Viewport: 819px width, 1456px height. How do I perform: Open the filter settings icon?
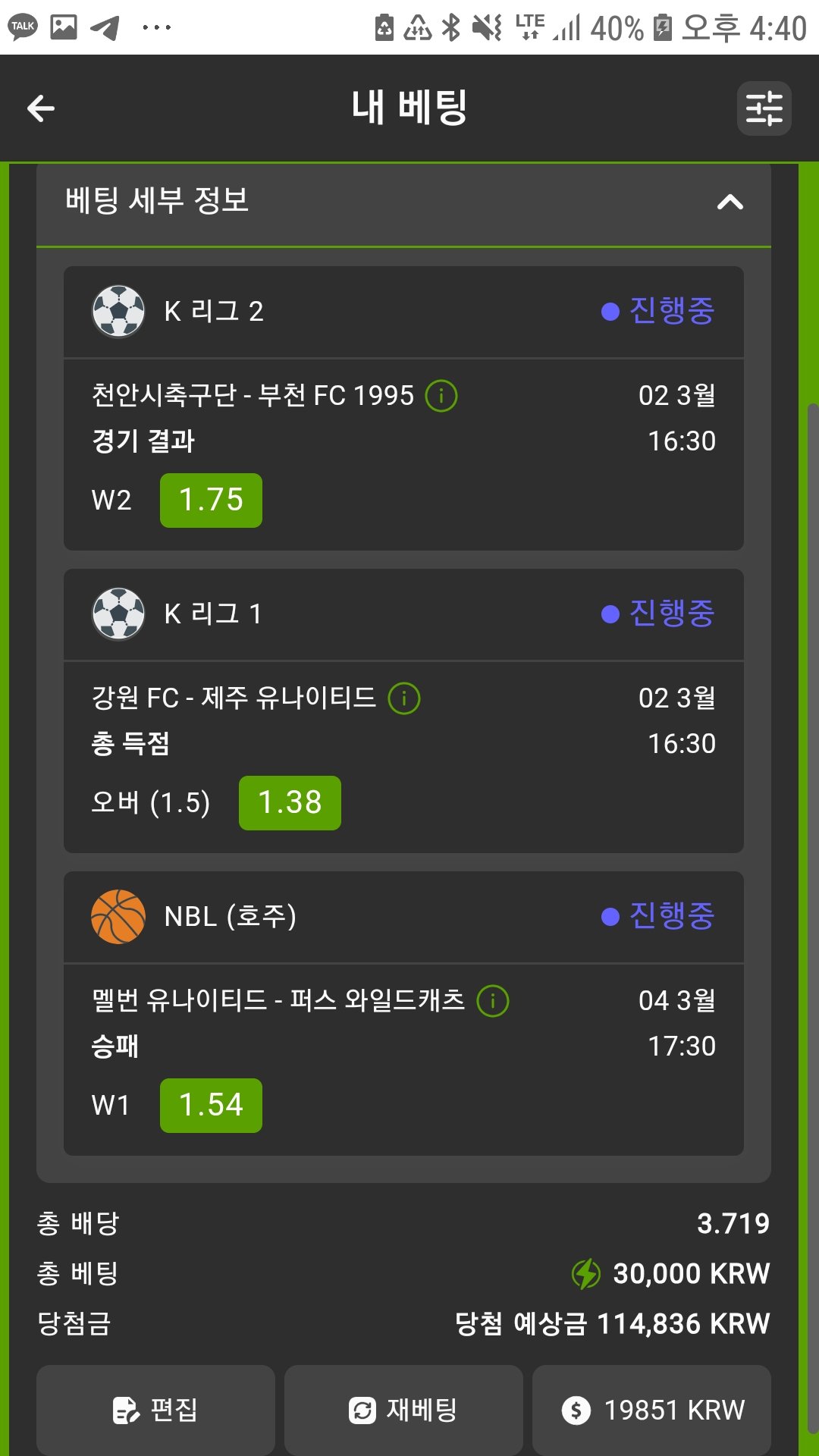[x=764, y=108]
